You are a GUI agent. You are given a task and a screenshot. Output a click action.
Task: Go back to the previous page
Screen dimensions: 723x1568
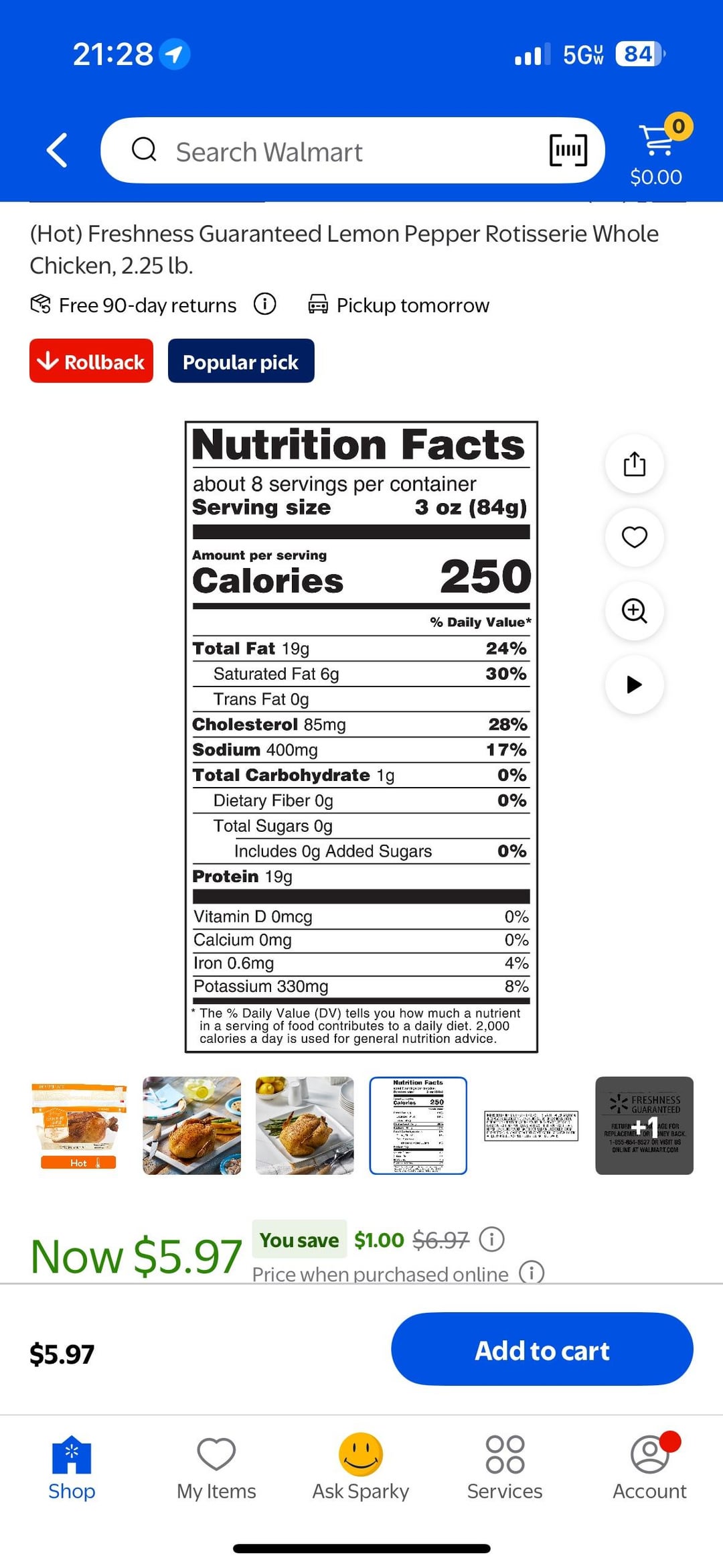(x=58, y=150)
